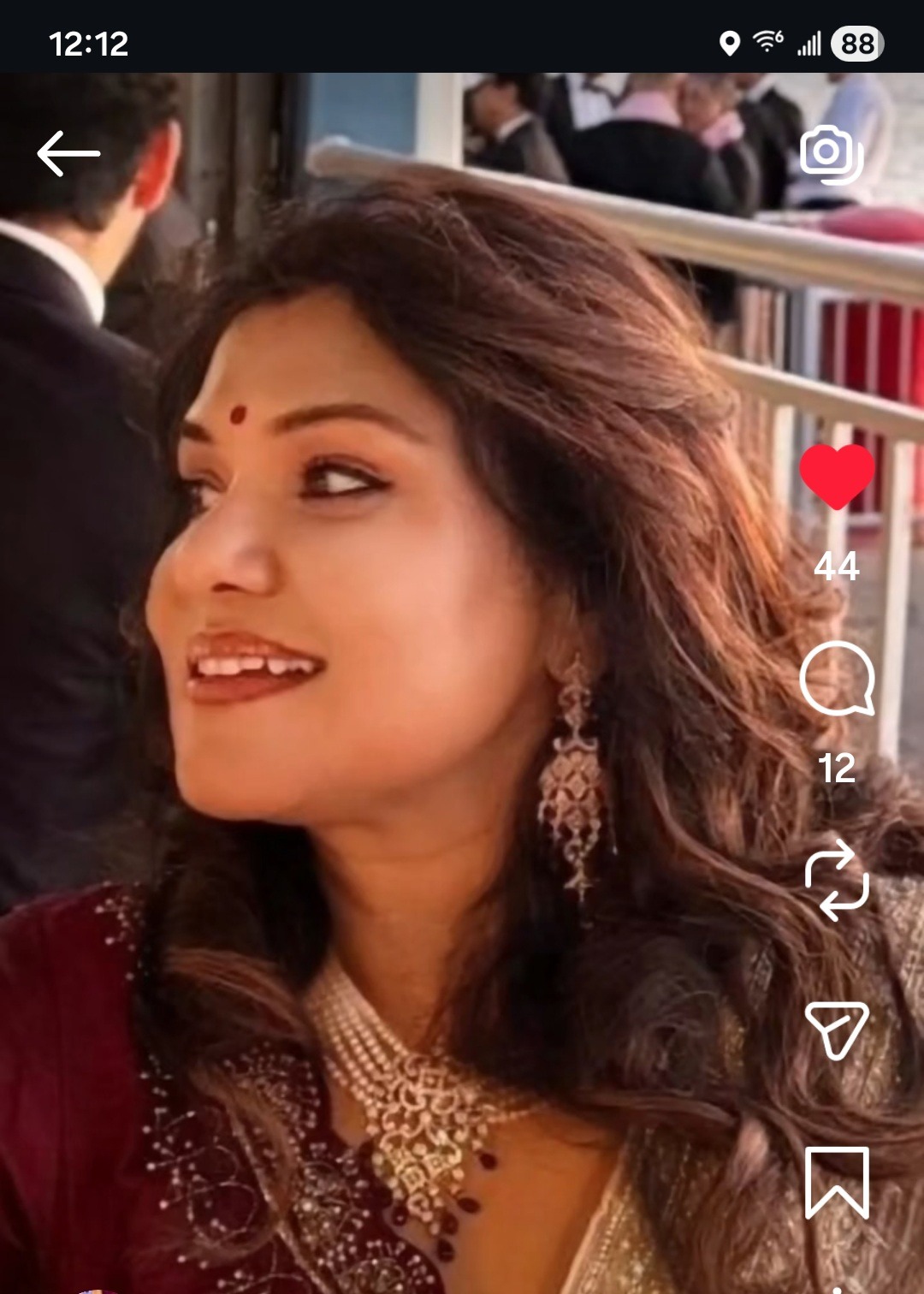Unlike the post via red heart
Image resolution: width=924 pixels, height=1294 pixels.
(837, 477)
